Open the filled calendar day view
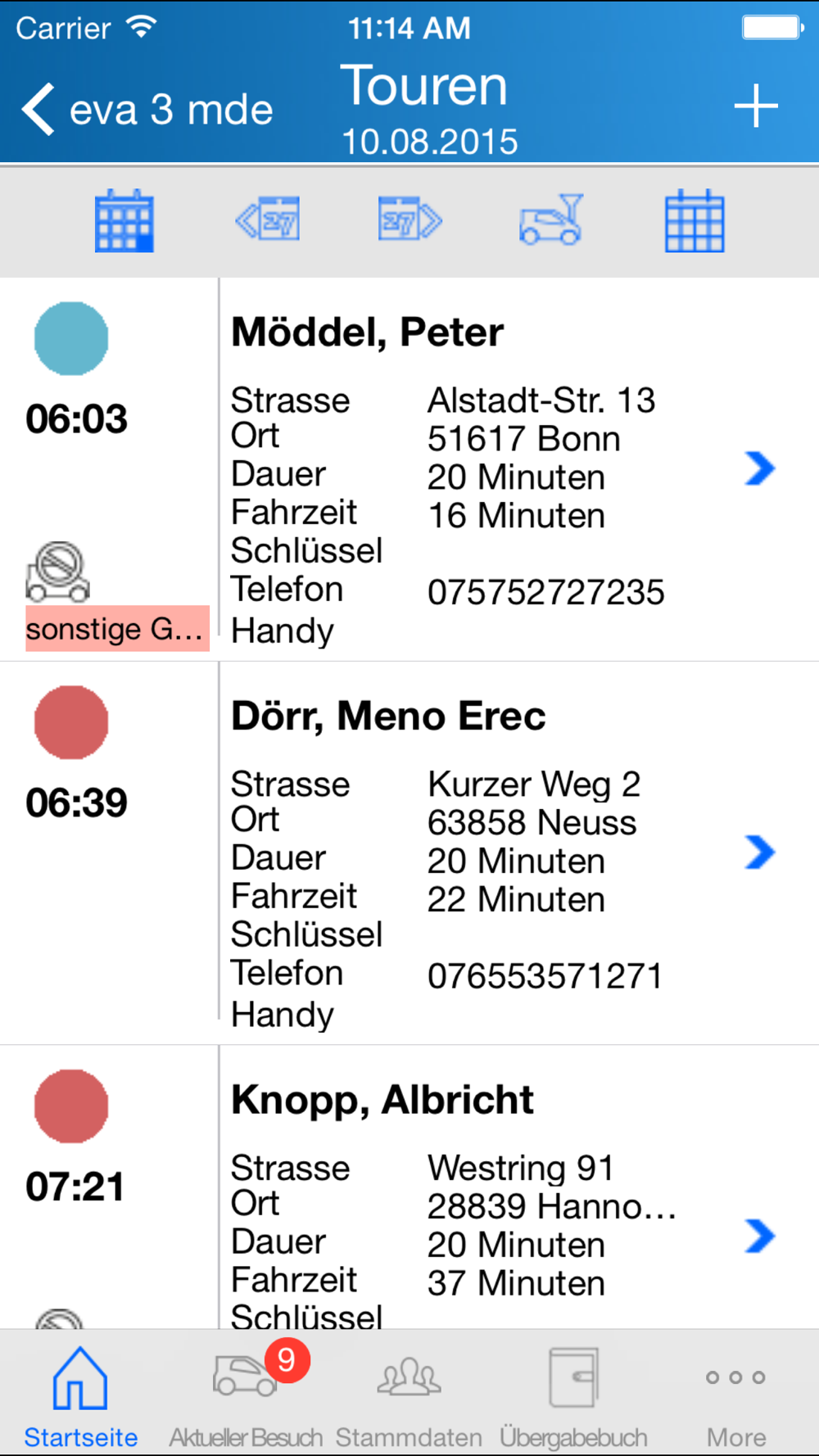The image size is (819, 1456). pyautogui.click(x=124, y=221)
